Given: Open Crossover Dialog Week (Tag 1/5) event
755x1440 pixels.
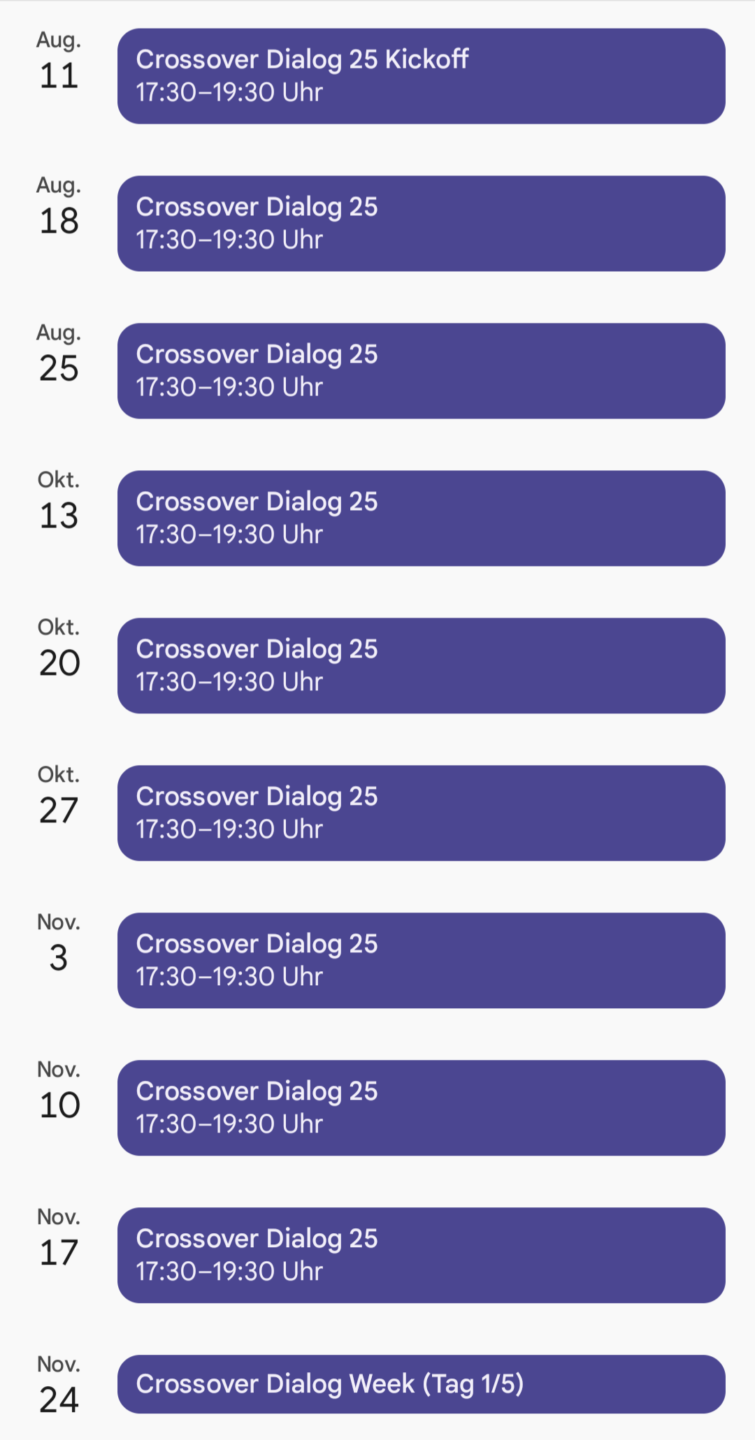Looking at the screenshot, I should coord(421,1384).
